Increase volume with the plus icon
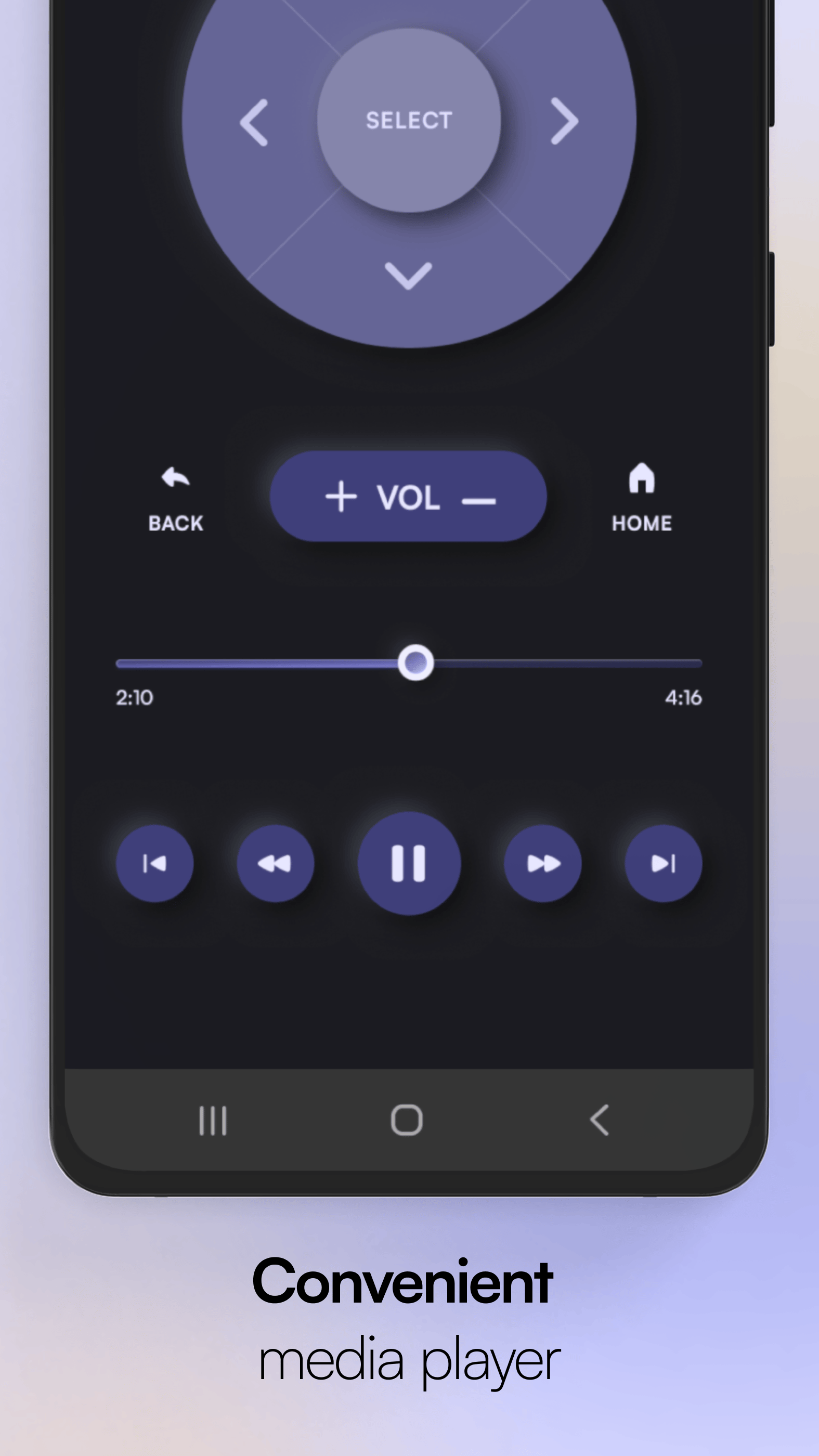819x1456 pixels. click(341, 498)
